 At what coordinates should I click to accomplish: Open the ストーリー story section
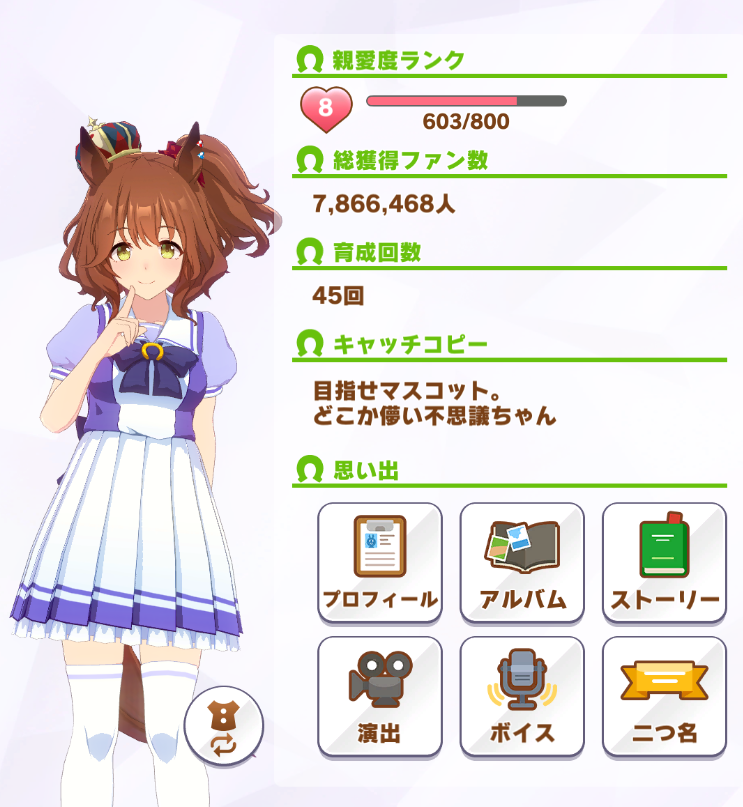(x=664, y=562)
